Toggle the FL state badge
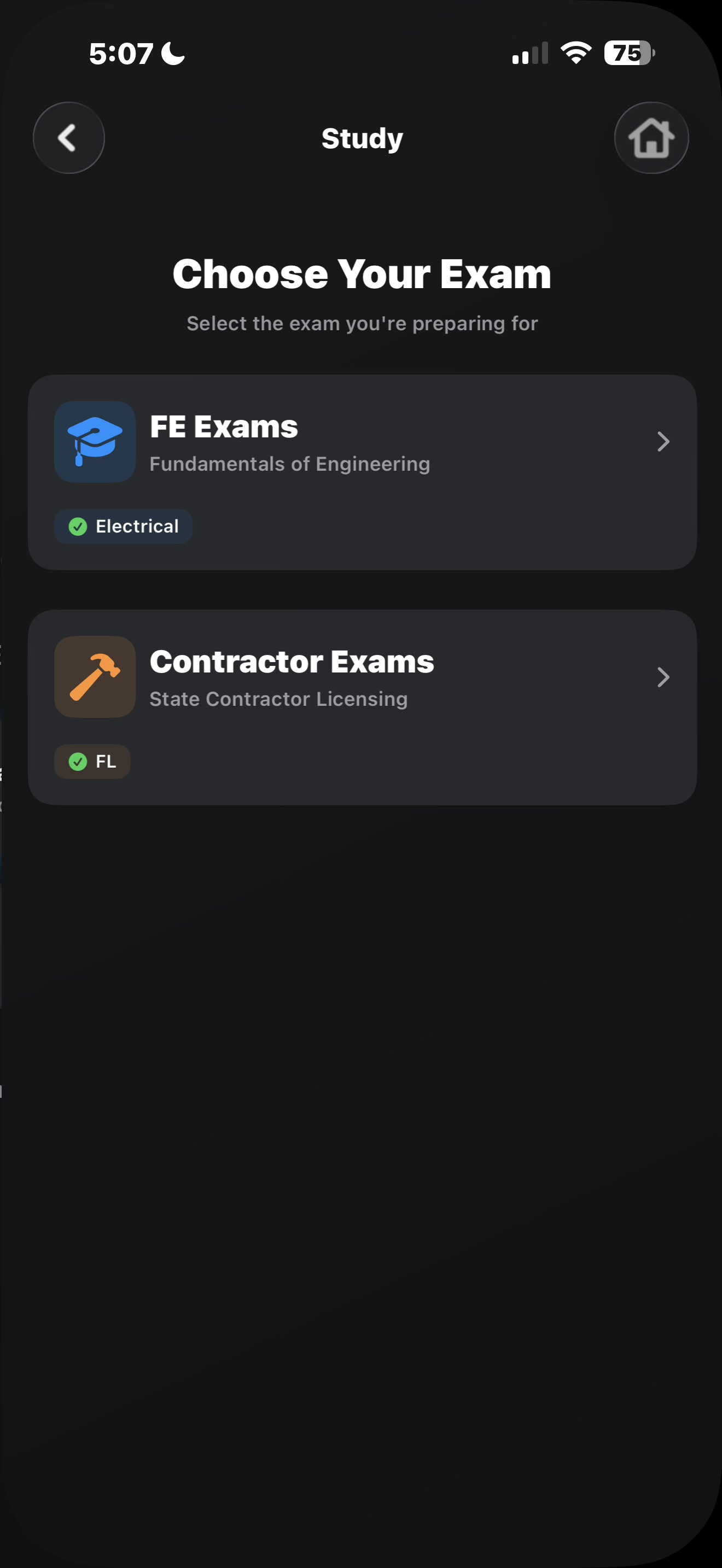The height and width of the screenshot is (1568, 722). point(92,762)
